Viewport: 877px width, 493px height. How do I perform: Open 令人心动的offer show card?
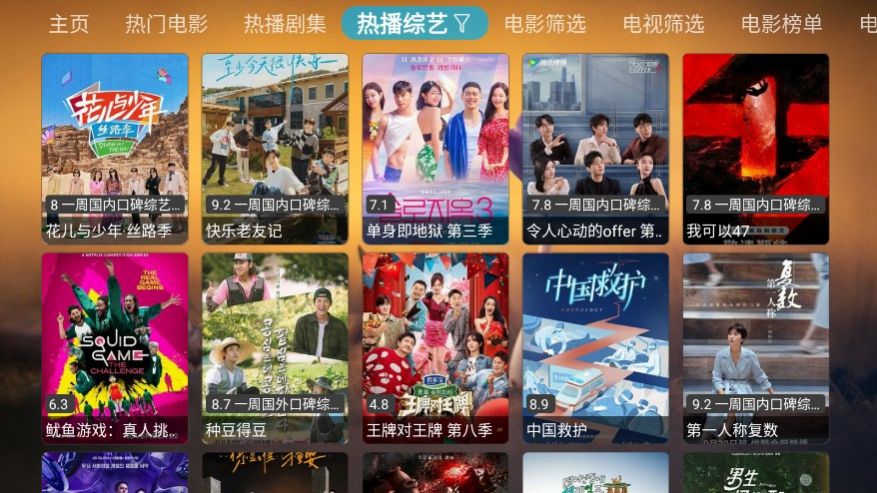coord(595,148)
